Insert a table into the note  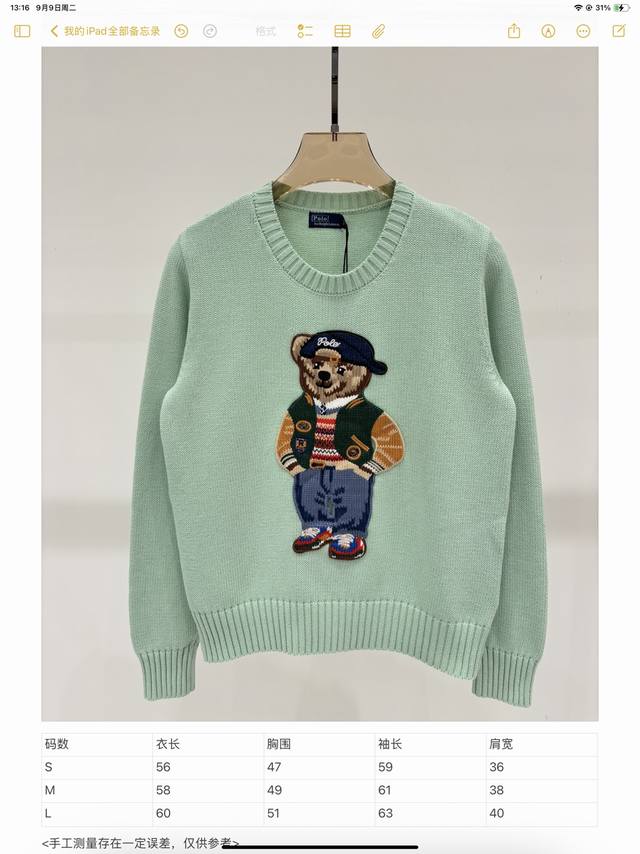point(342,31)
